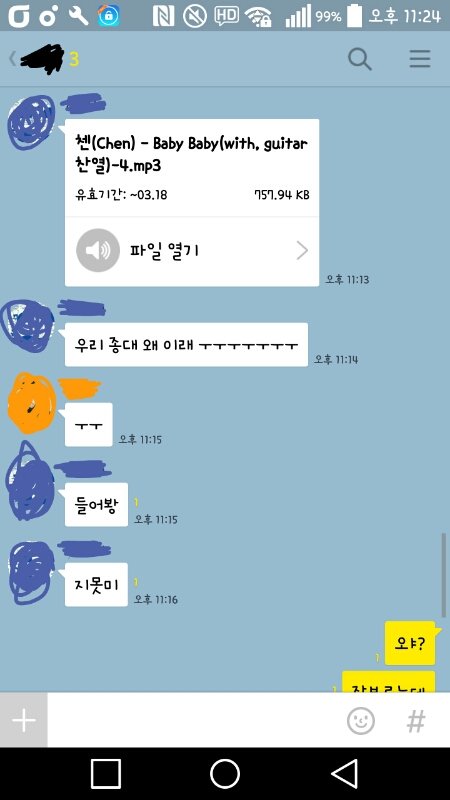This screenshot has height=800, width=450.
Task: Focus the message input field
Action: pyautogui.click(x=194, y=720)
